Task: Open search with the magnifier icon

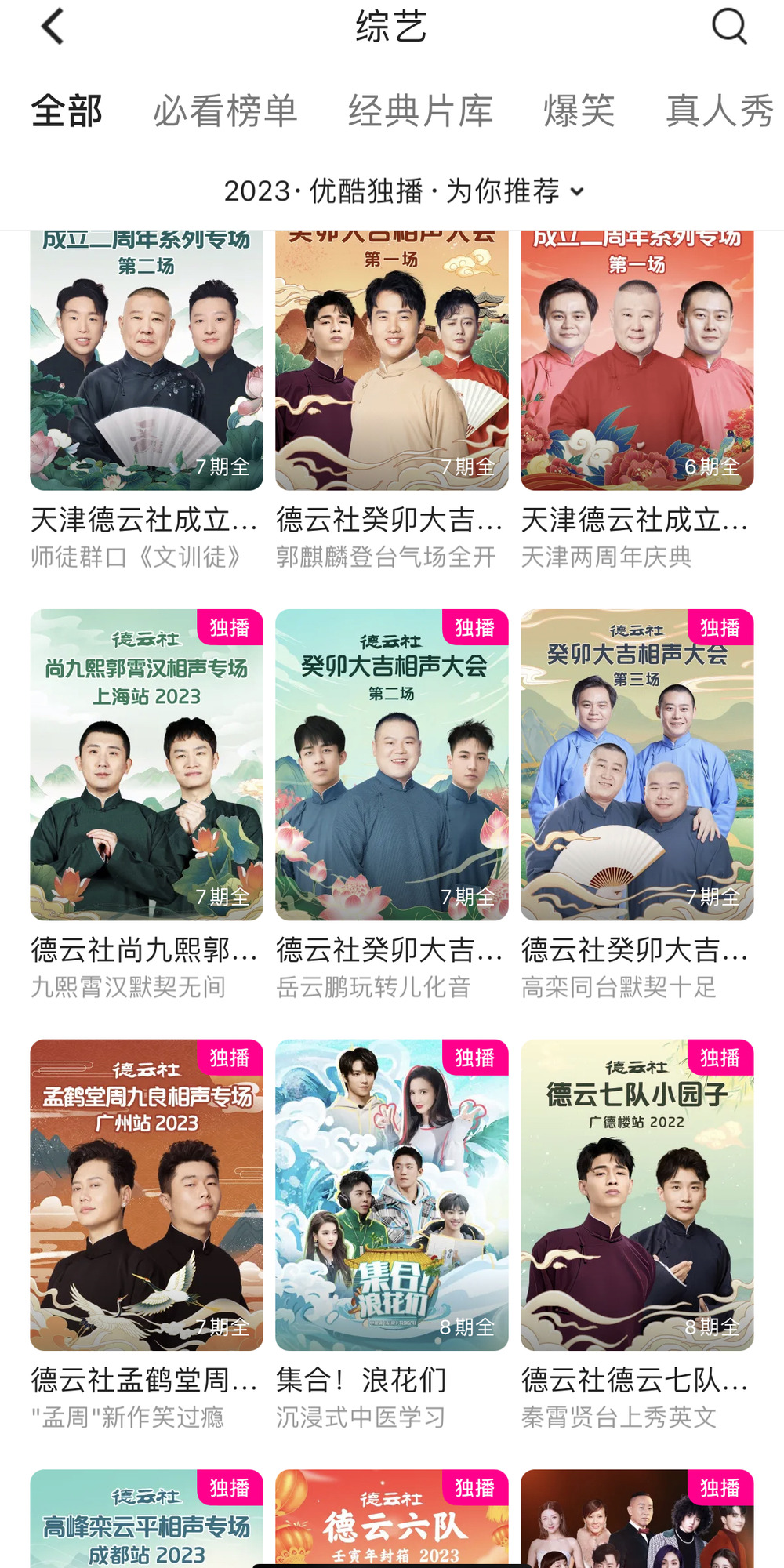Action: click(729, 27)
